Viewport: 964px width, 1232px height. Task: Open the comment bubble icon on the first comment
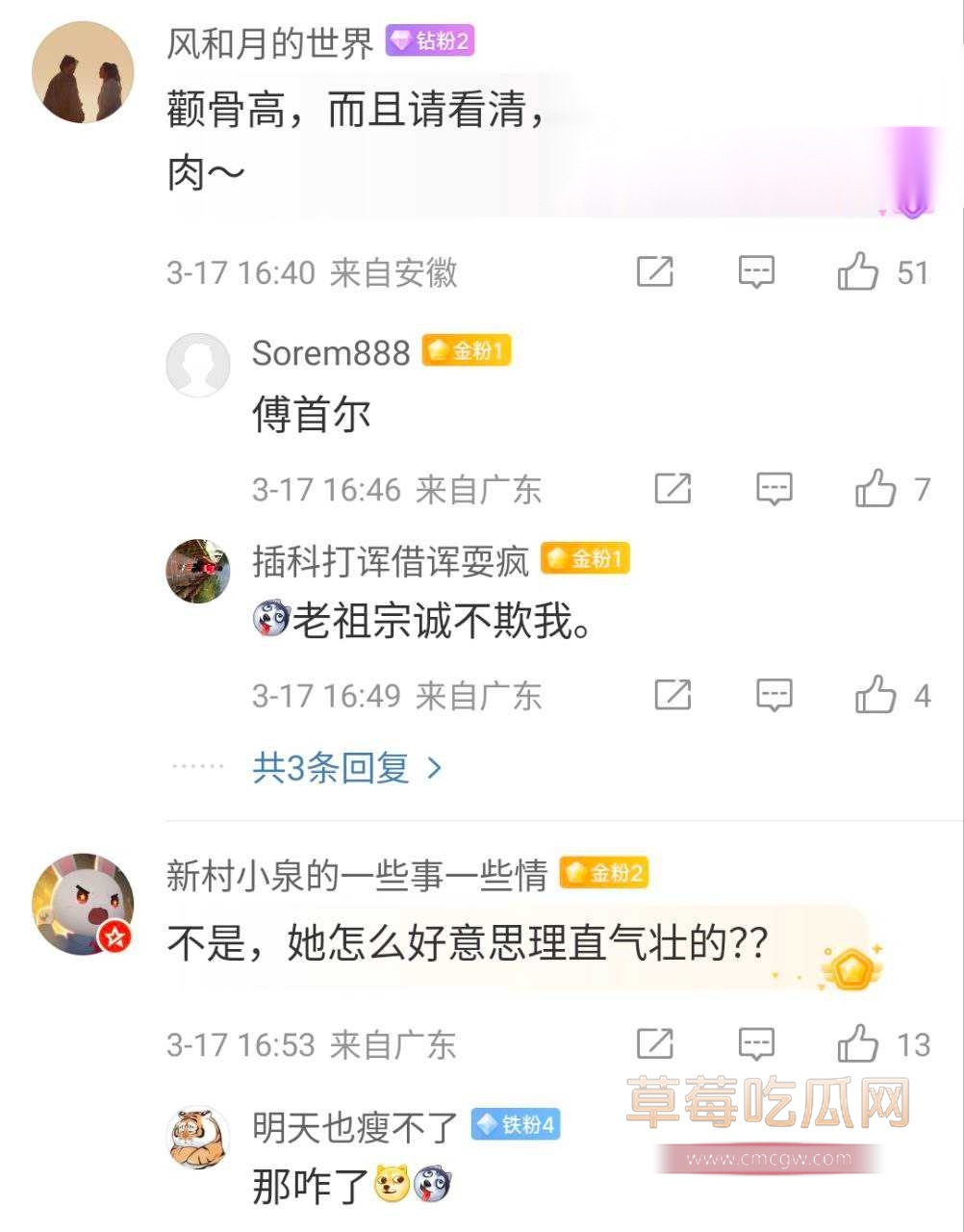[756, 272]
